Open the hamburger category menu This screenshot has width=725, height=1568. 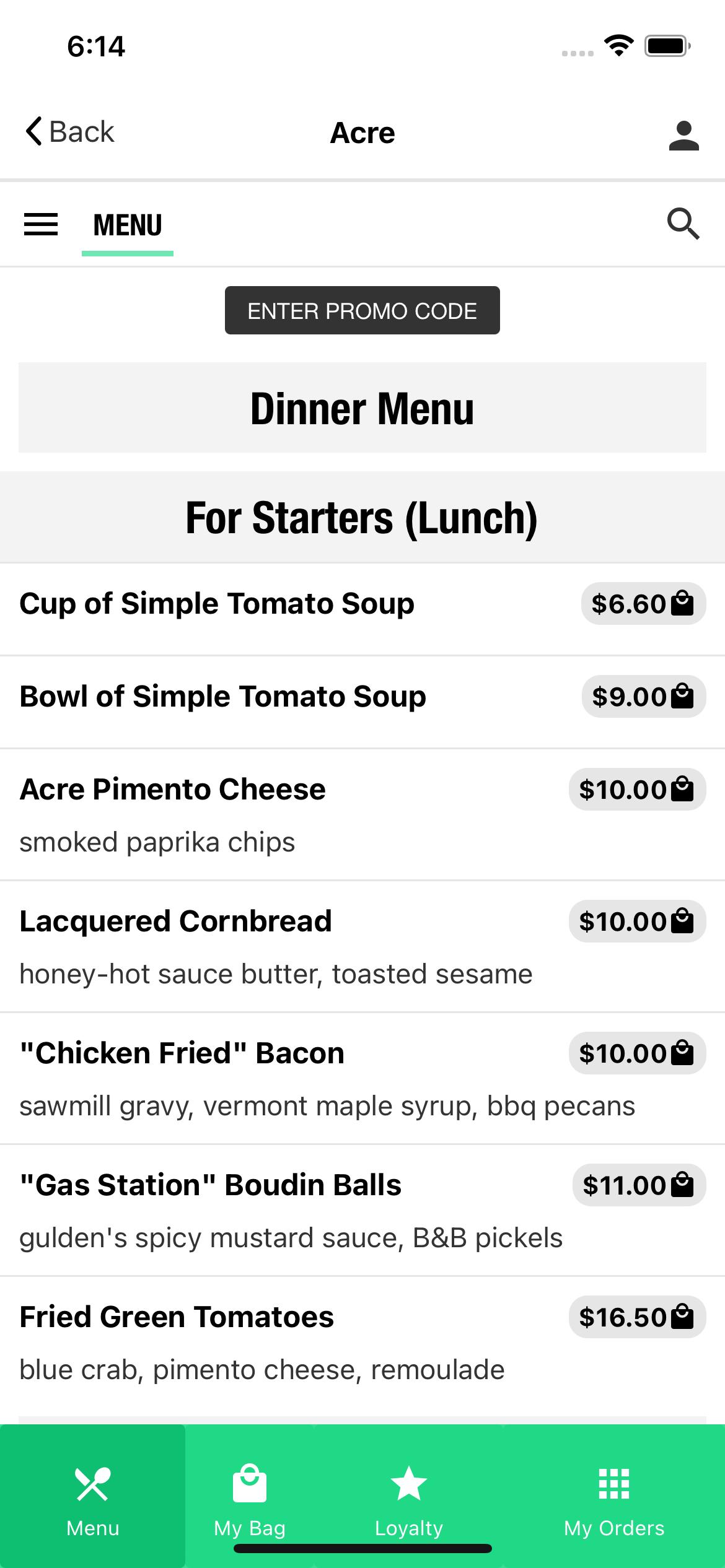(41, 224)
